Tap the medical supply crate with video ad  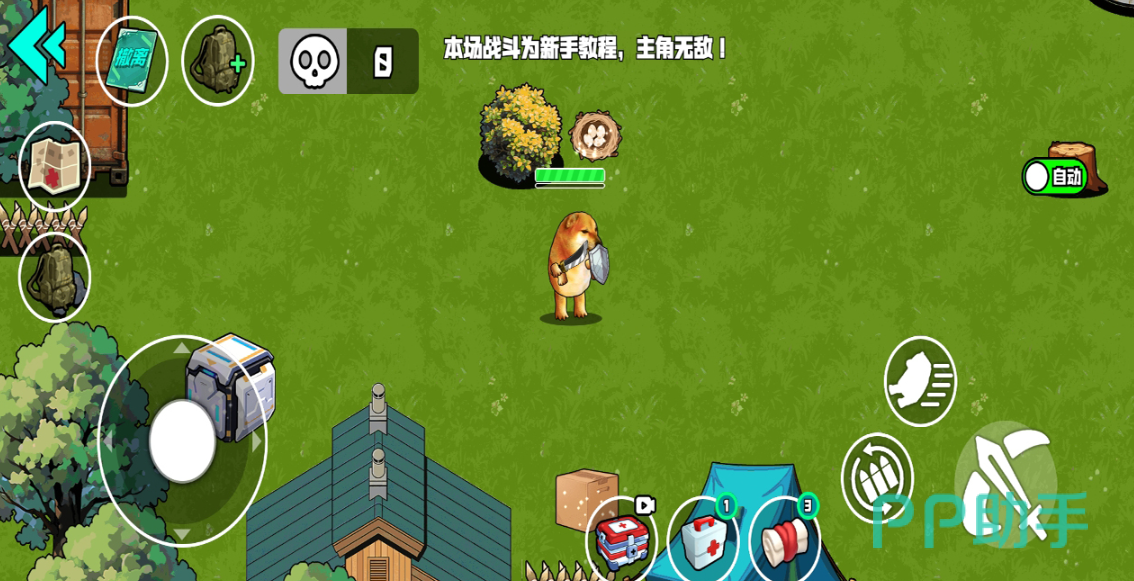click(621, 541)
